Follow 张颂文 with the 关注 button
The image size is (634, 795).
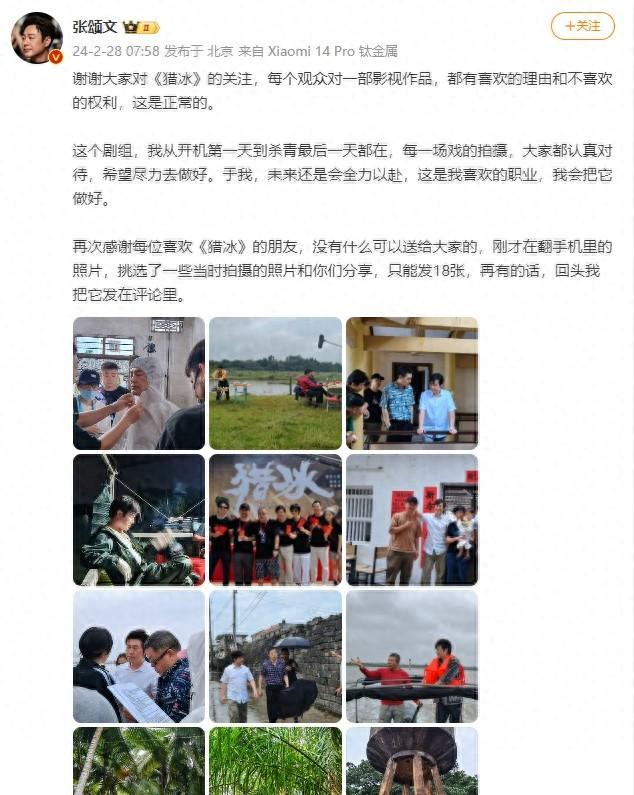[x=583, y=26]
